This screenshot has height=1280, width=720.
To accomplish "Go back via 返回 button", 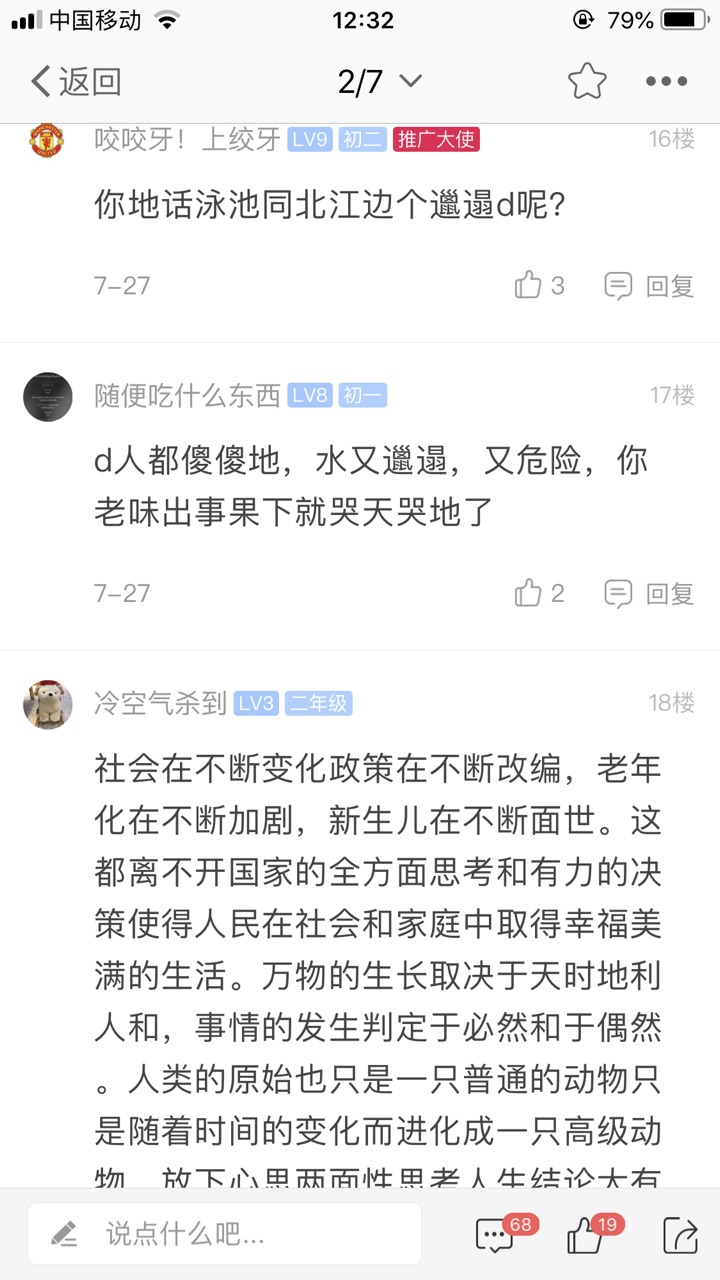I will coord(75,81).
